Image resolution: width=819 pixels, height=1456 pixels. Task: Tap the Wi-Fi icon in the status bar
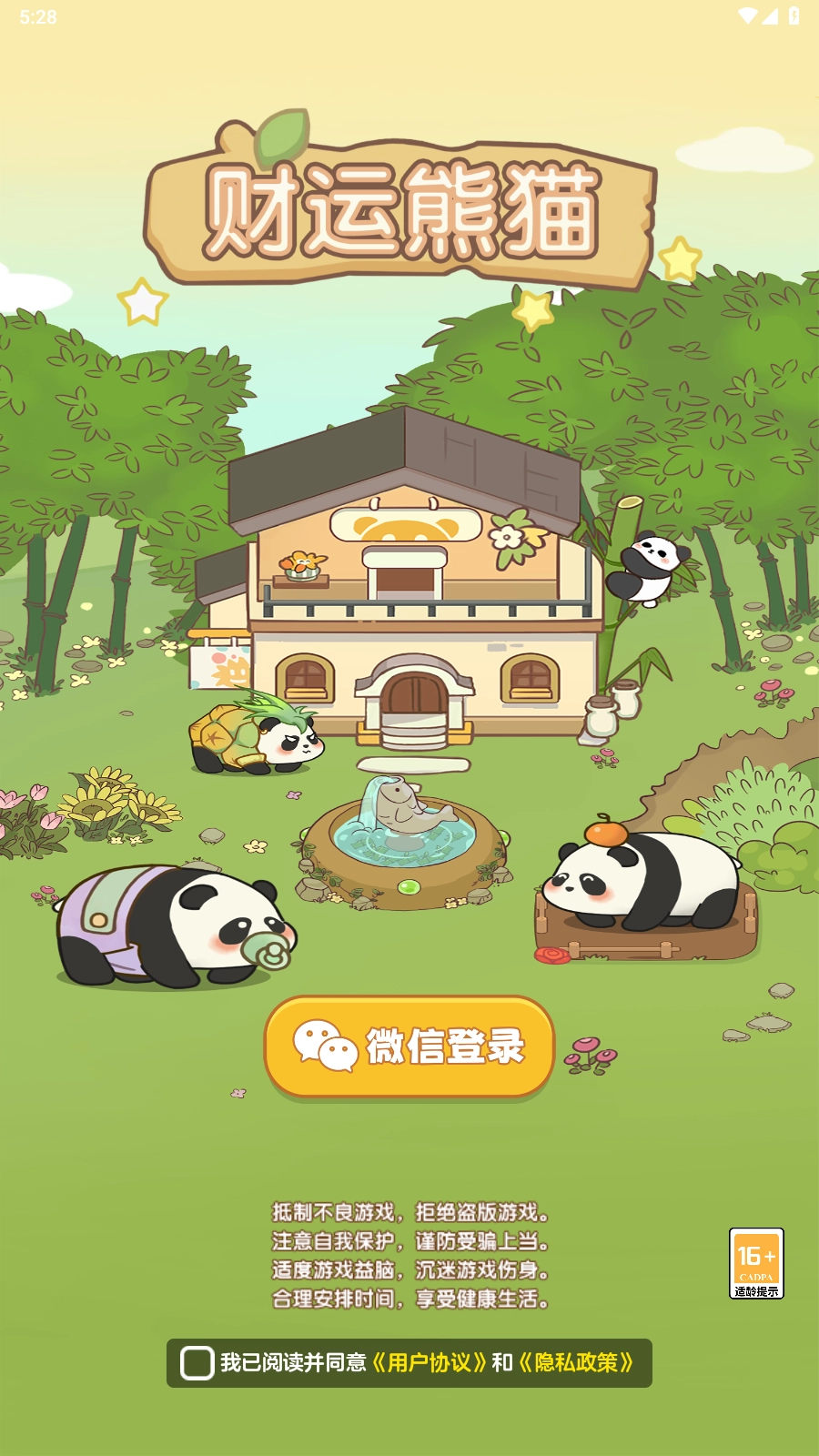point(747,15)
